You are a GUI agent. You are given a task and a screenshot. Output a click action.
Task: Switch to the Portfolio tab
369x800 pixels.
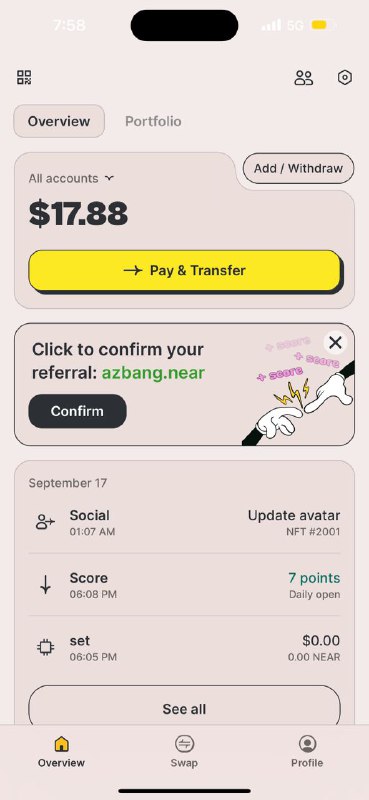[153, 121]
